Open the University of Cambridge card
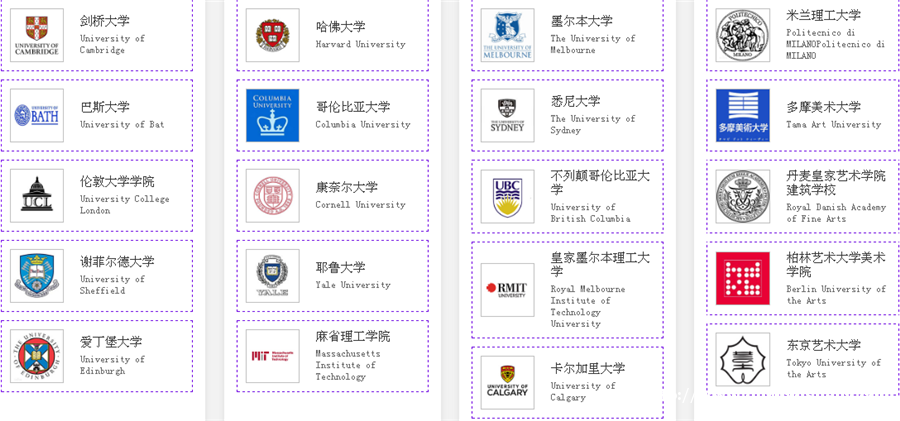900x421 pixels. [x=96, y=35]
